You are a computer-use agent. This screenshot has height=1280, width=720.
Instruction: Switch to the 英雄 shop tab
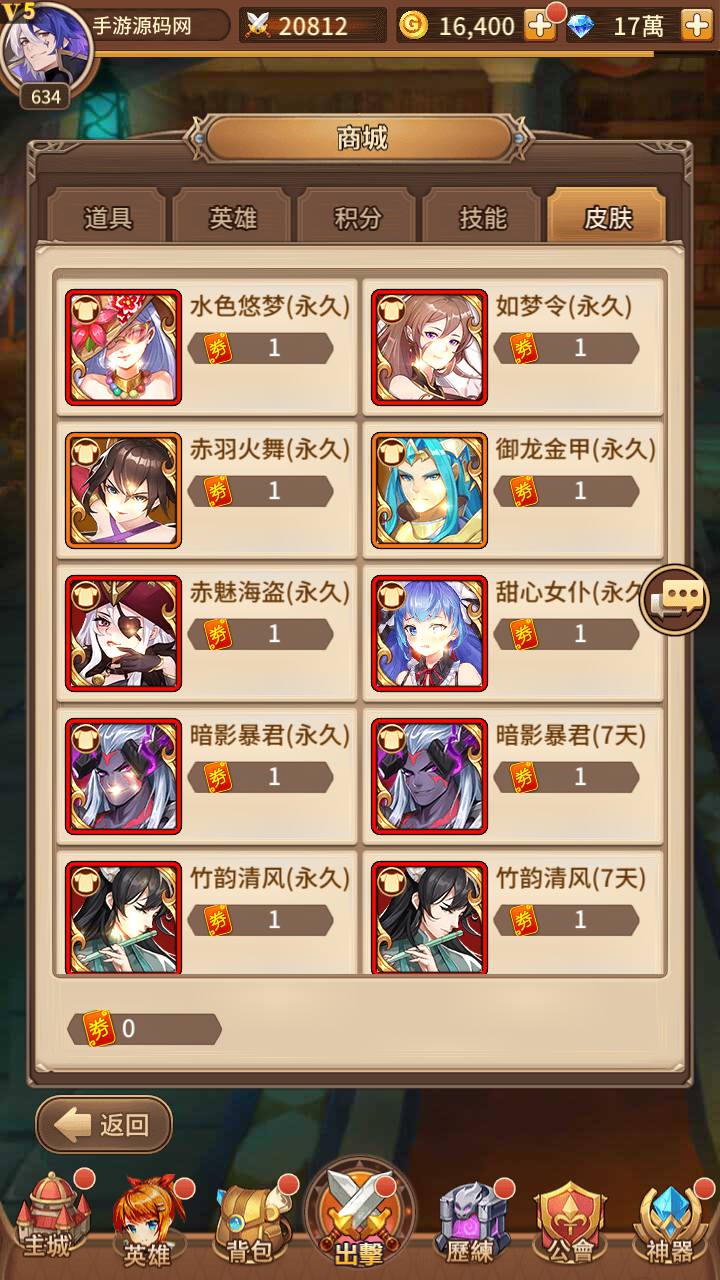(232, 218)
